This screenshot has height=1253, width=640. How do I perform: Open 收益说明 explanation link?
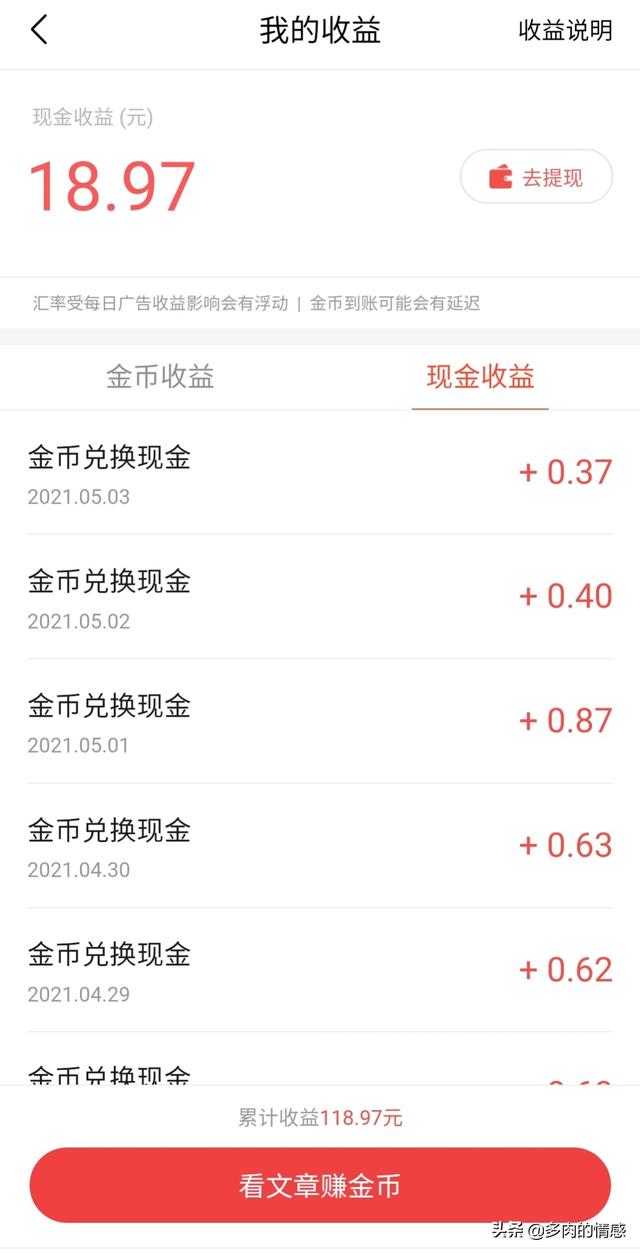[x=565, y=31]
